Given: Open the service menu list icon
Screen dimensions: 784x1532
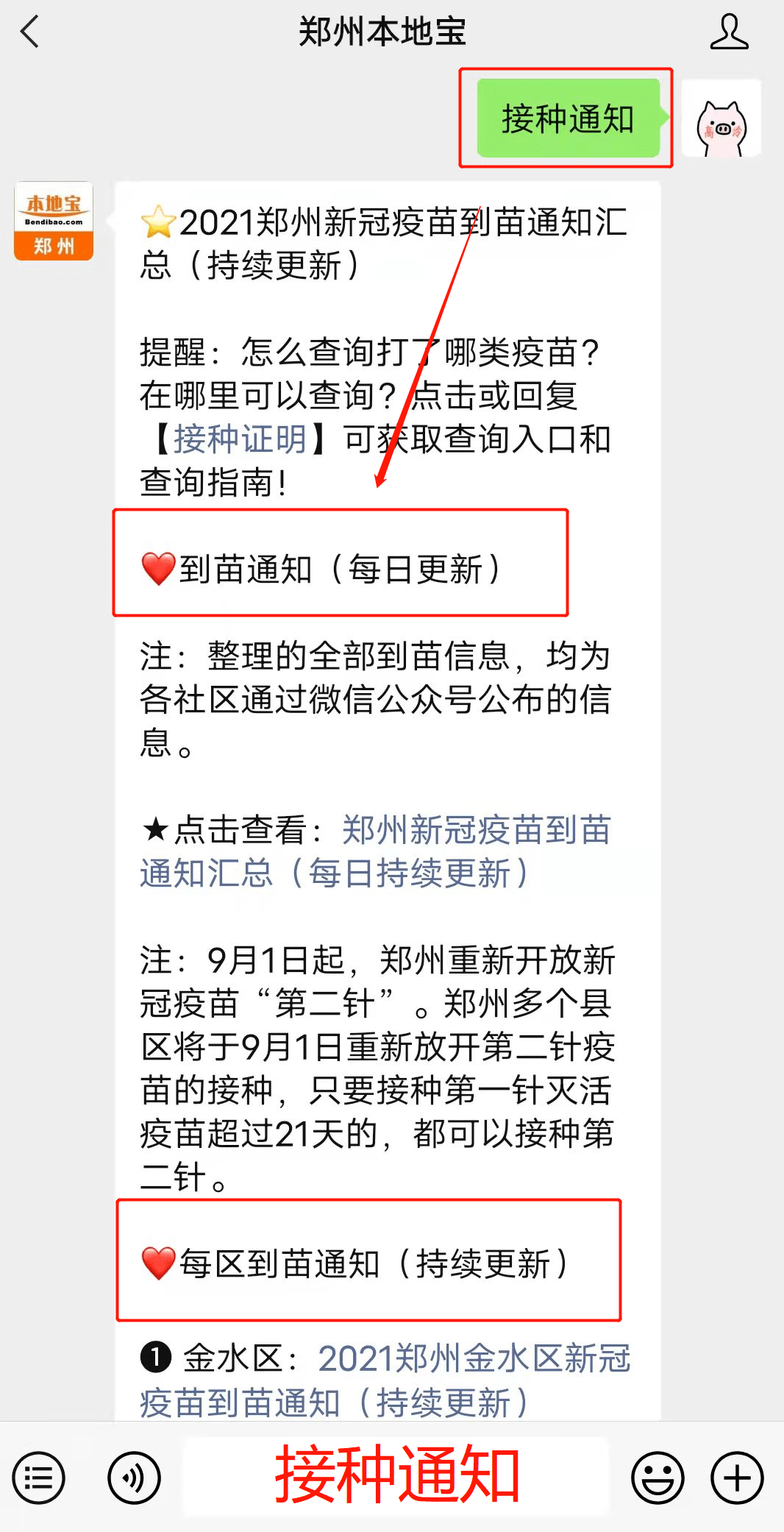Looking at the screenshot, I should [x=38, y=1478].
